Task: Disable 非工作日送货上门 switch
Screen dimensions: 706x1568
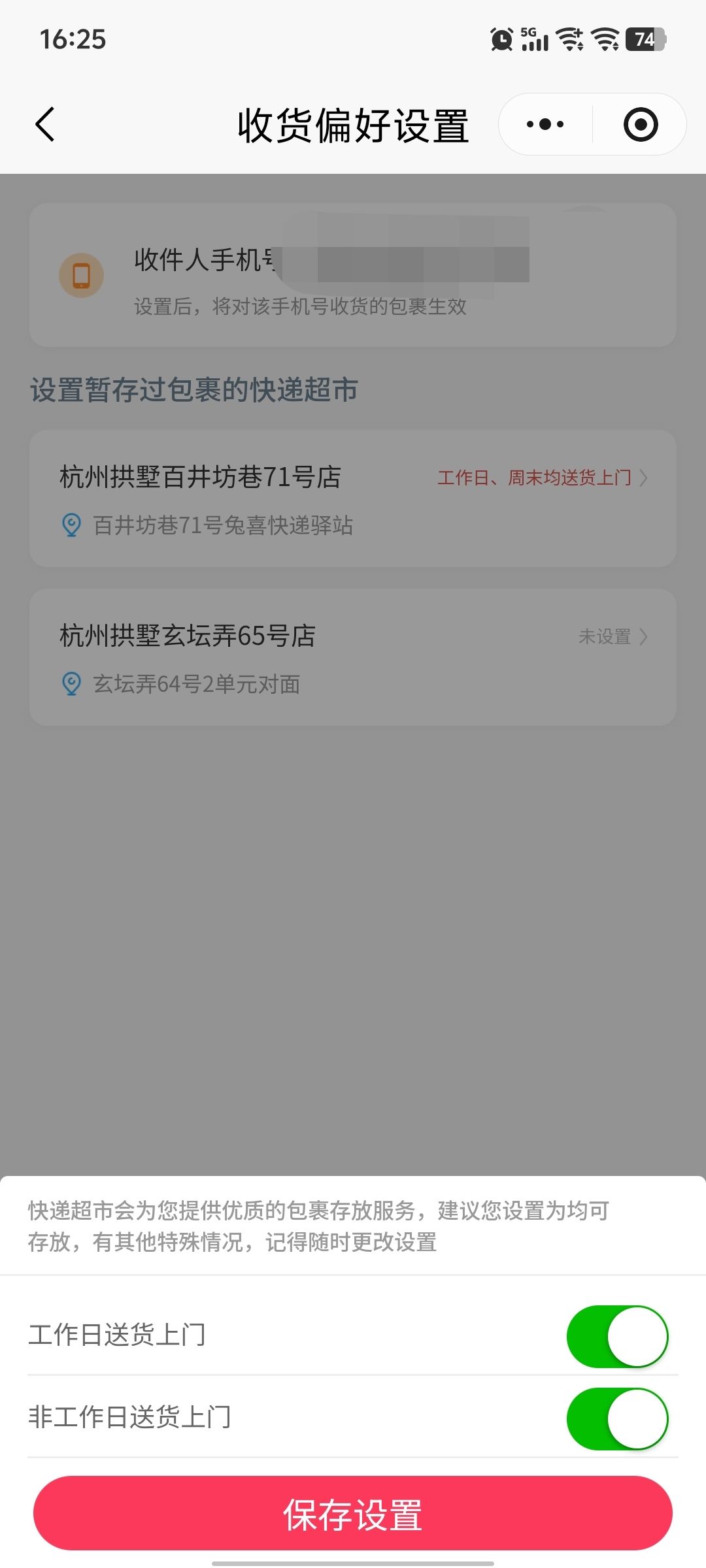Action: click(617, 1418)
